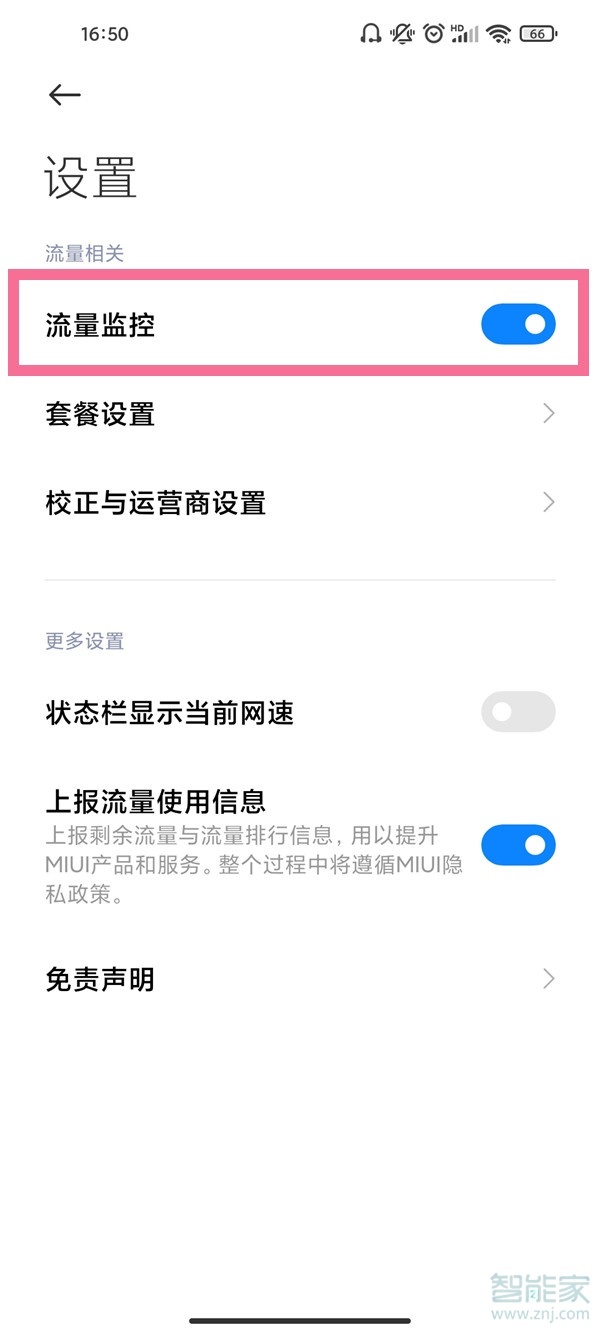Open 免责声明
The image size is (600, 1333).
point(300,978)
